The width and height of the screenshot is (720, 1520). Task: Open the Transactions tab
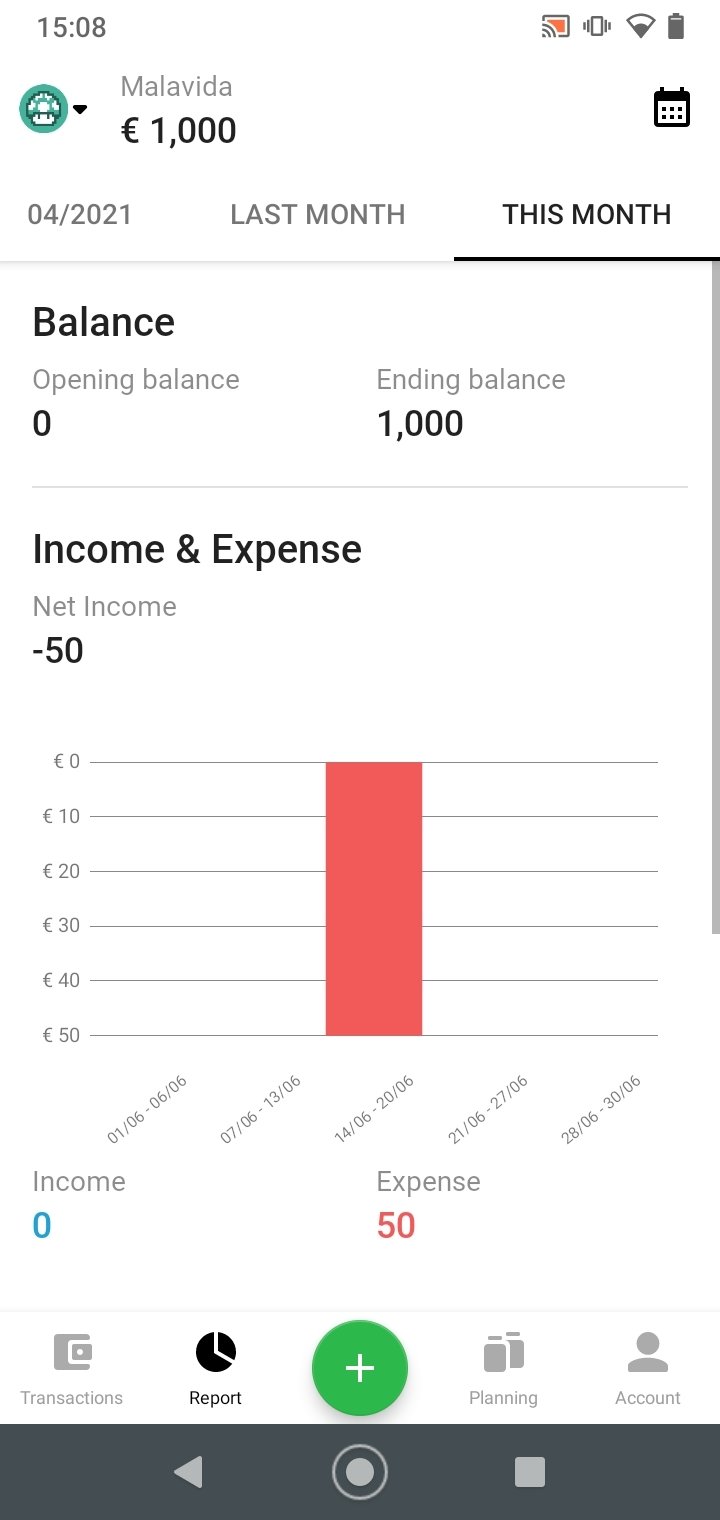[x=72, y=1368]
